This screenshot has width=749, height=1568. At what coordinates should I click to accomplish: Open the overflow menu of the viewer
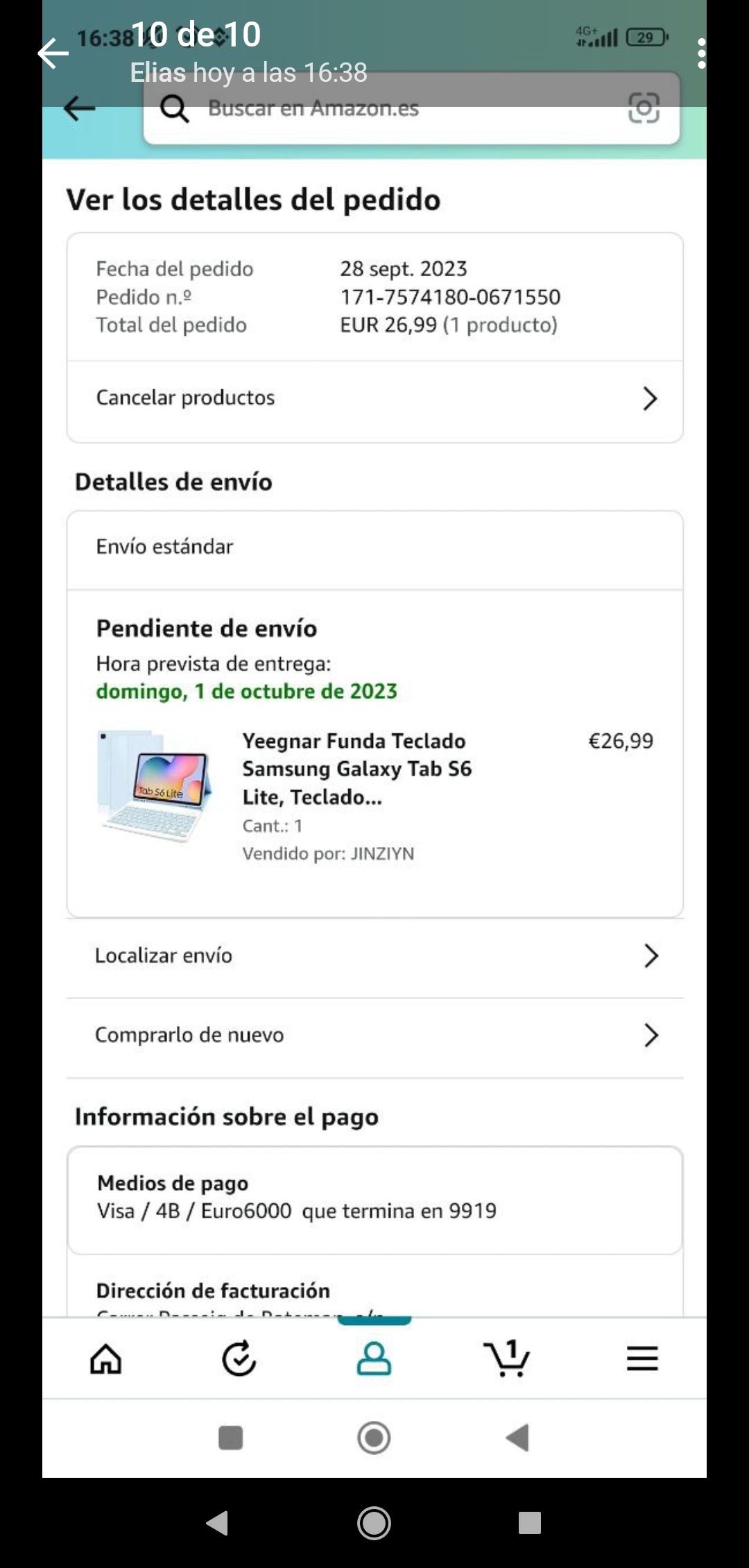[x=701, y=53]
